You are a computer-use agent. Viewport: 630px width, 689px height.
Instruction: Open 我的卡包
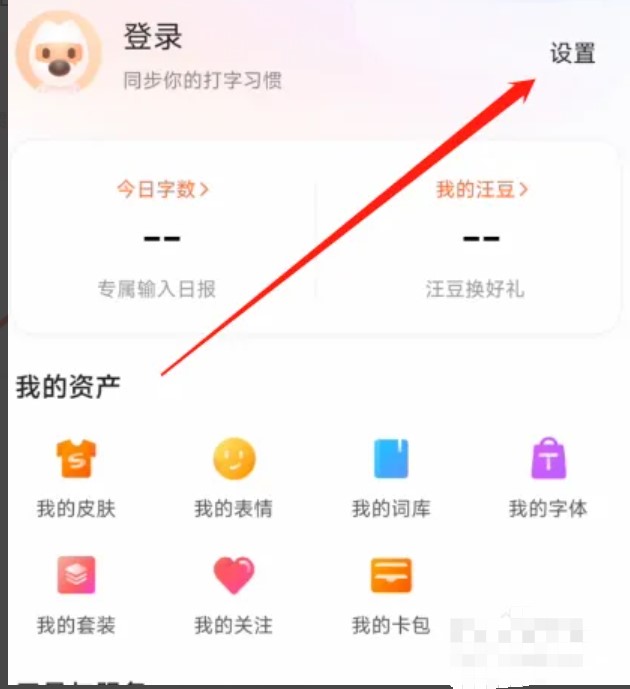click(391, 594)
